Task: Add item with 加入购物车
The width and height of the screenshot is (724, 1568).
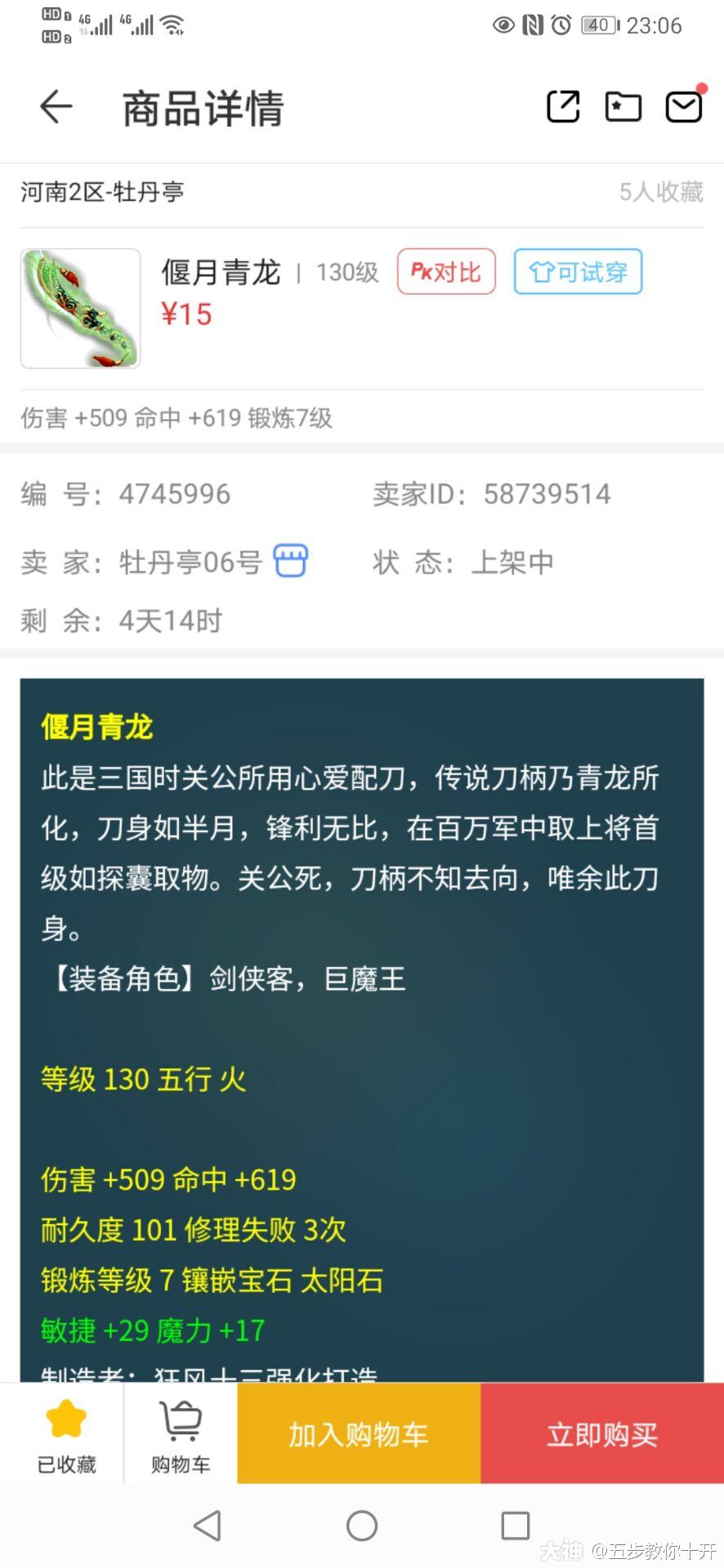Action: click(359, 1435)
